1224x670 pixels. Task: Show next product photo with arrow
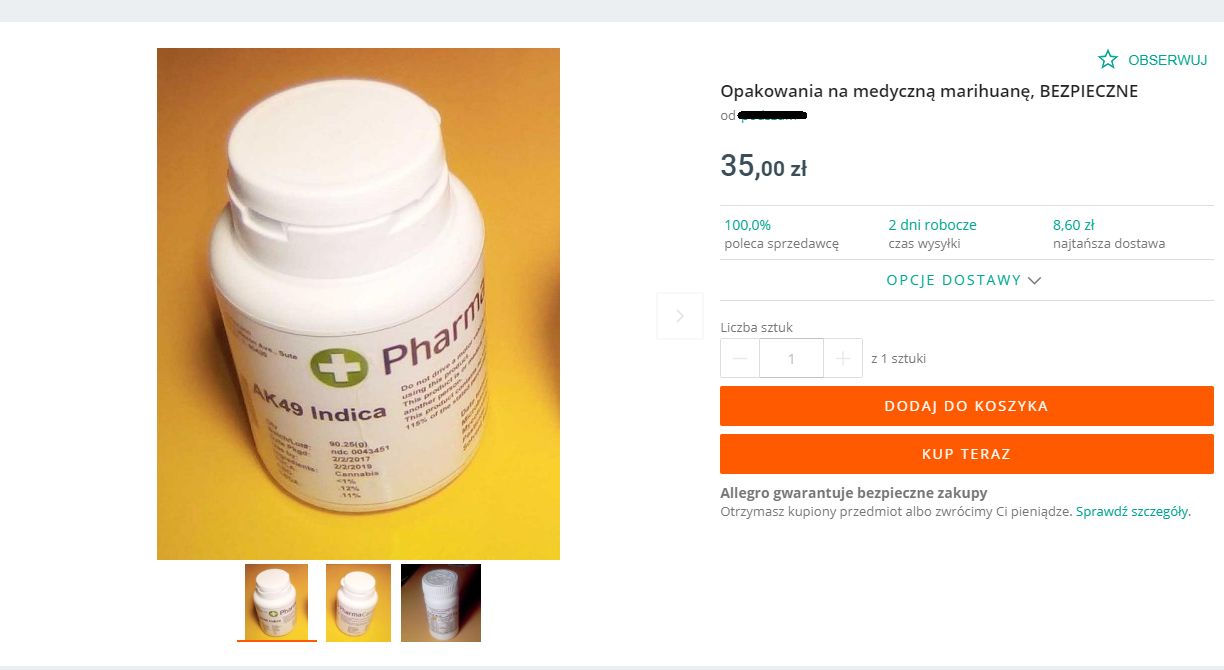point(680,316)
